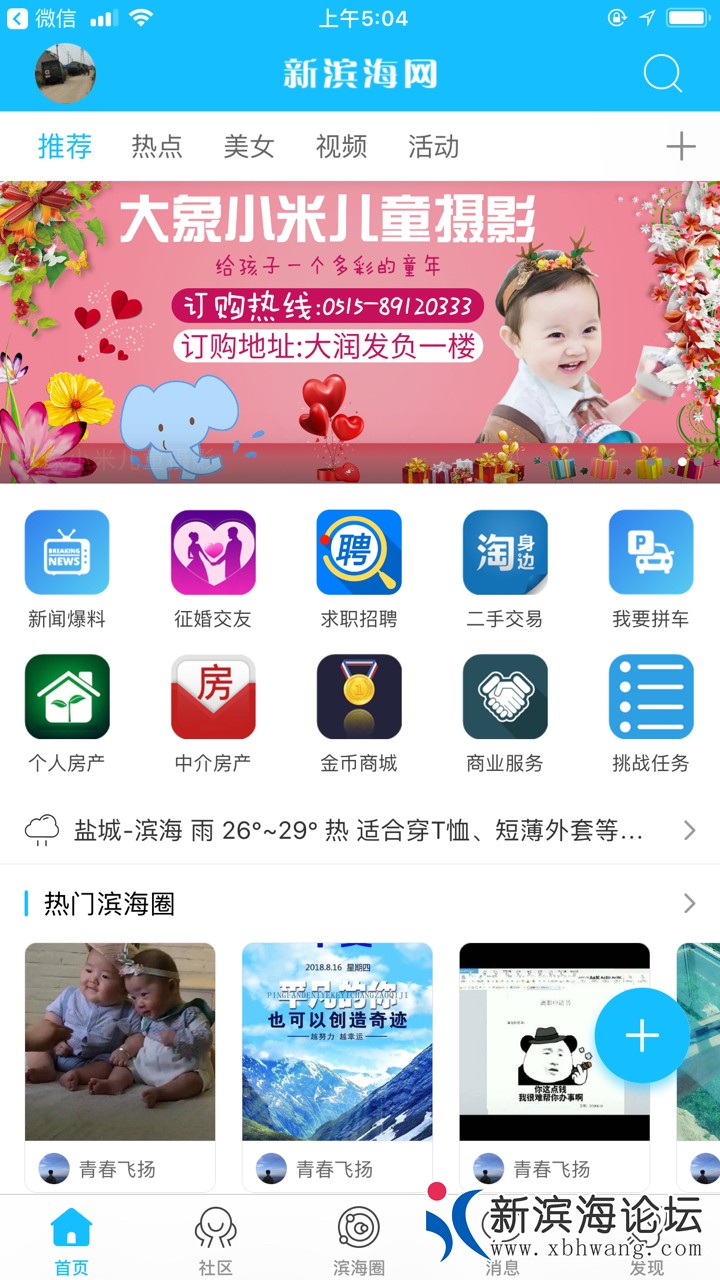Switch to the 活动 tab
The image size is (720, 1280).
(433, 147)
